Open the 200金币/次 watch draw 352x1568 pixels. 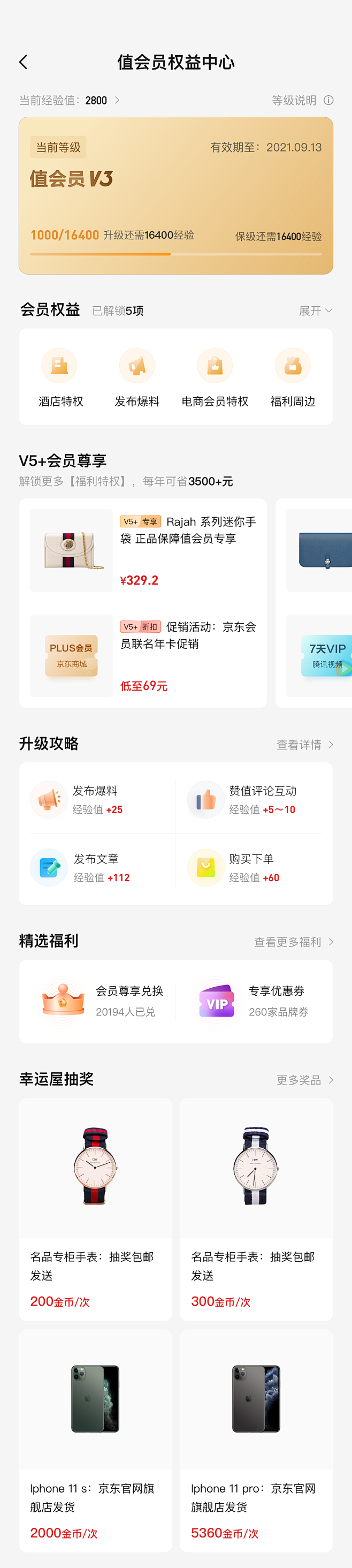click(95, 1208)
